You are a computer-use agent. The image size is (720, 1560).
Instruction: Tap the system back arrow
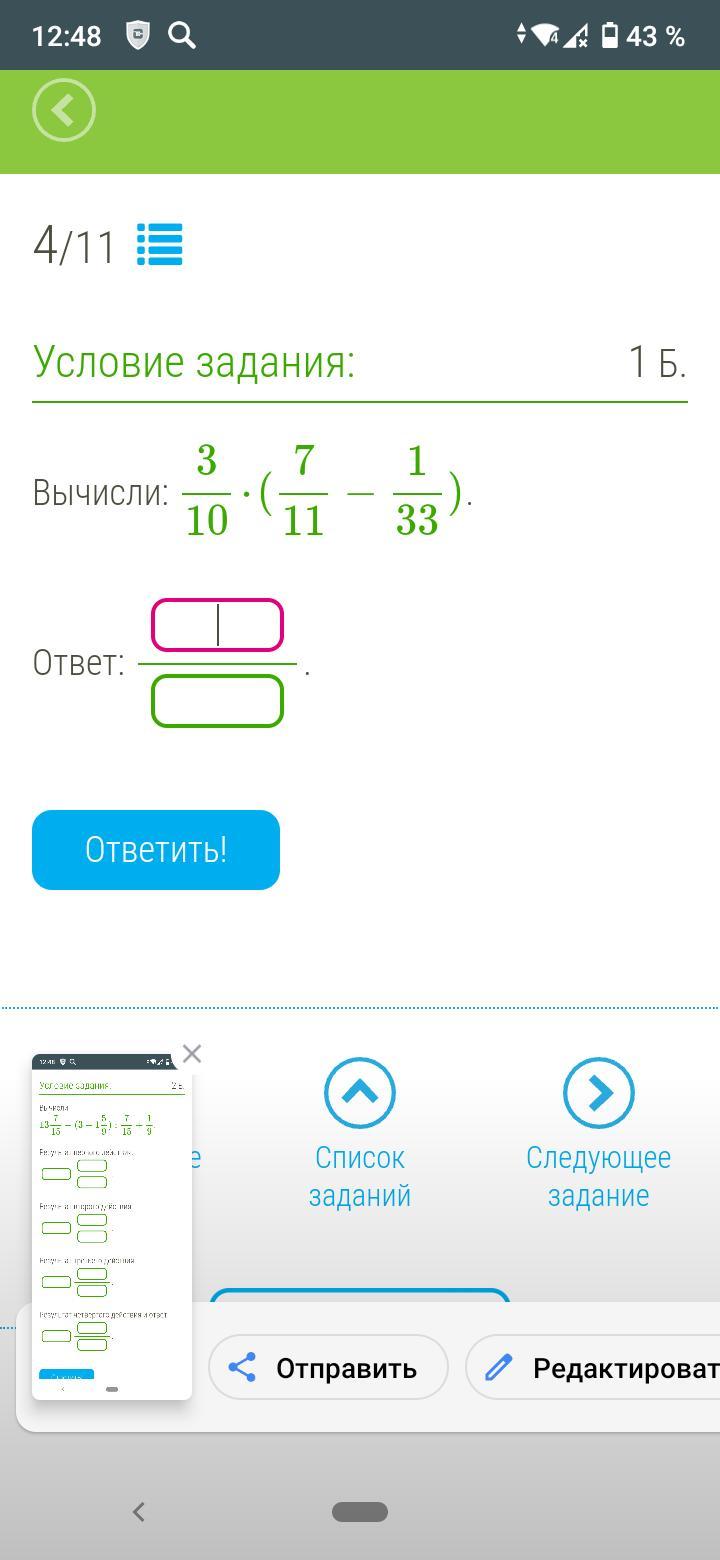tap(139, 1512)
